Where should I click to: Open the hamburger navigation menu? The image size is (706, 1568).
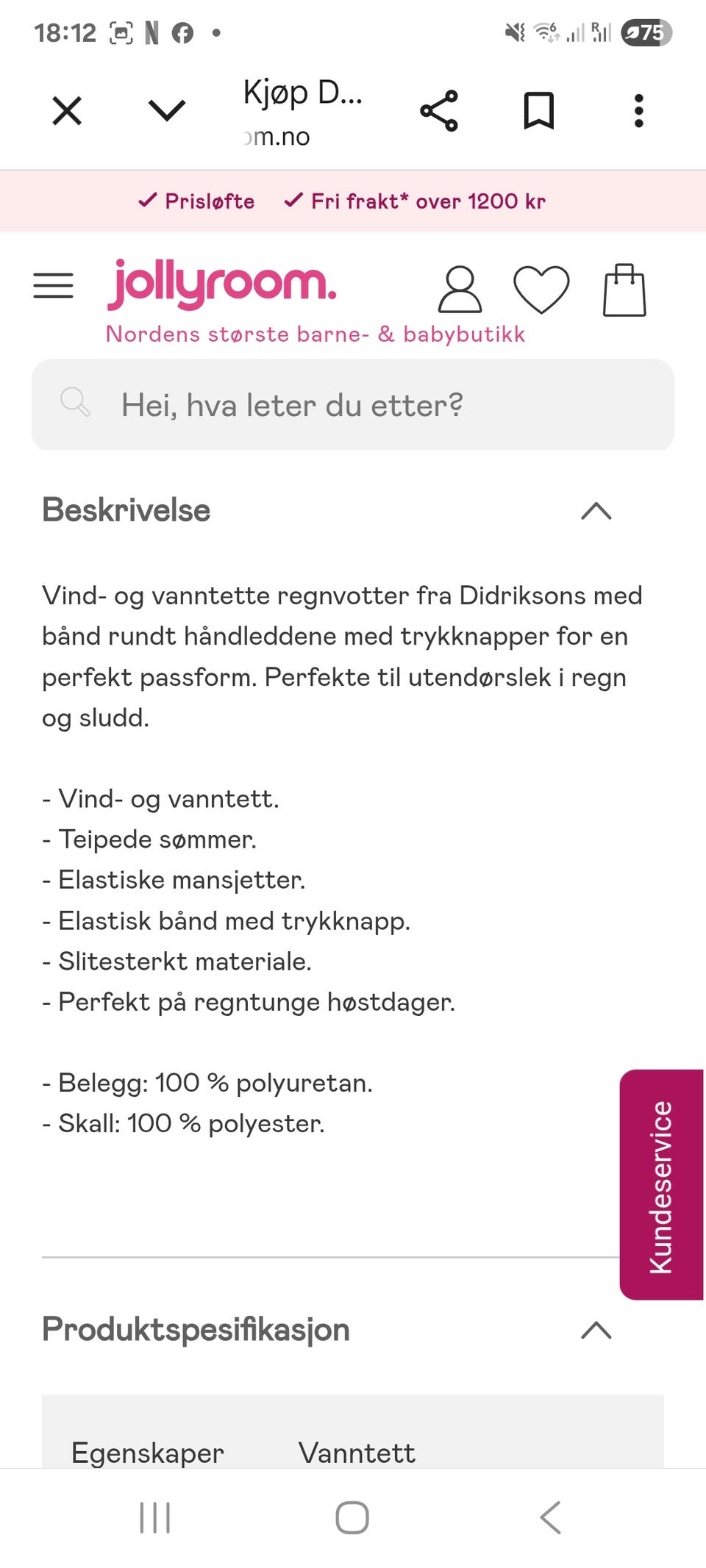click(x=53, y=286)
